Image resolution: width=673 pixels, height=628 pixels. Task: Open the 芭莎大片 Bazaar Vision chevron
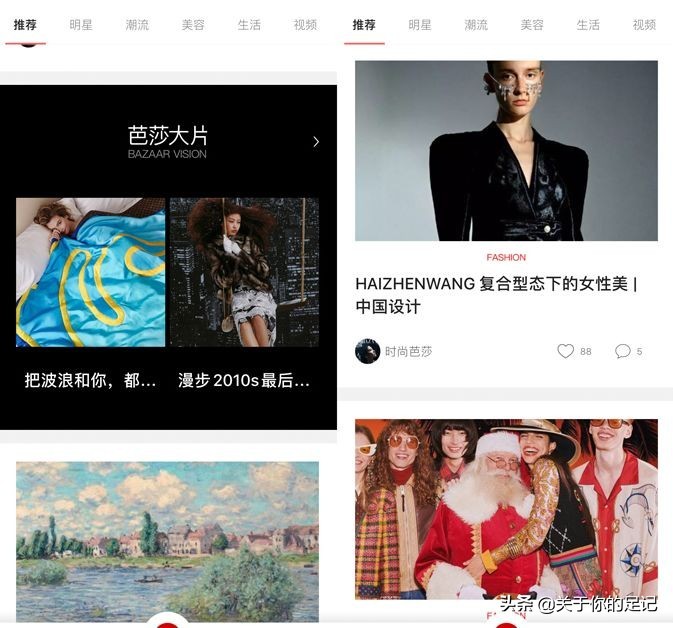pyautogui.click(x=316, y=142)
